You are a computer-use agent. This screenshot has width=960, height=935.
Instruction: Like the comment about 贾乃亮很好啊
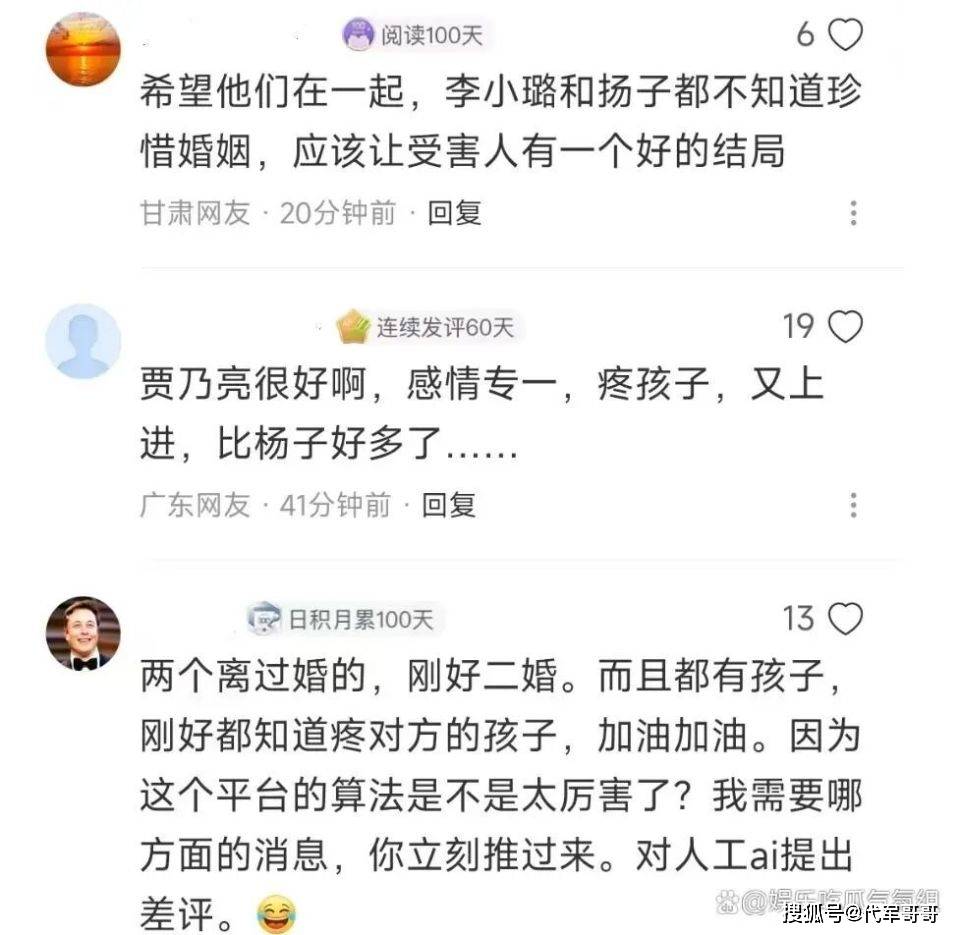tap(845, 327)
